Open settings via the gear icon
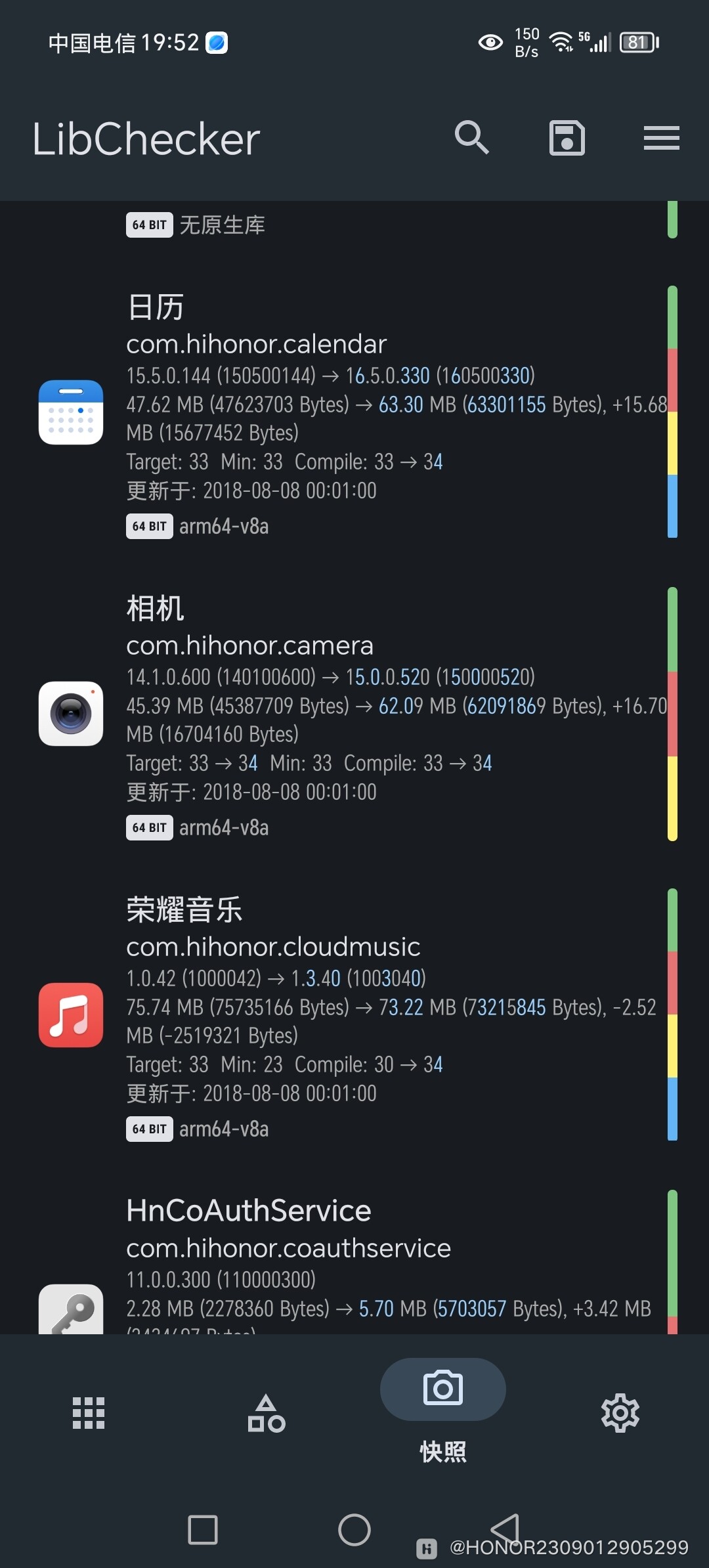 (x=620, y=1413)
